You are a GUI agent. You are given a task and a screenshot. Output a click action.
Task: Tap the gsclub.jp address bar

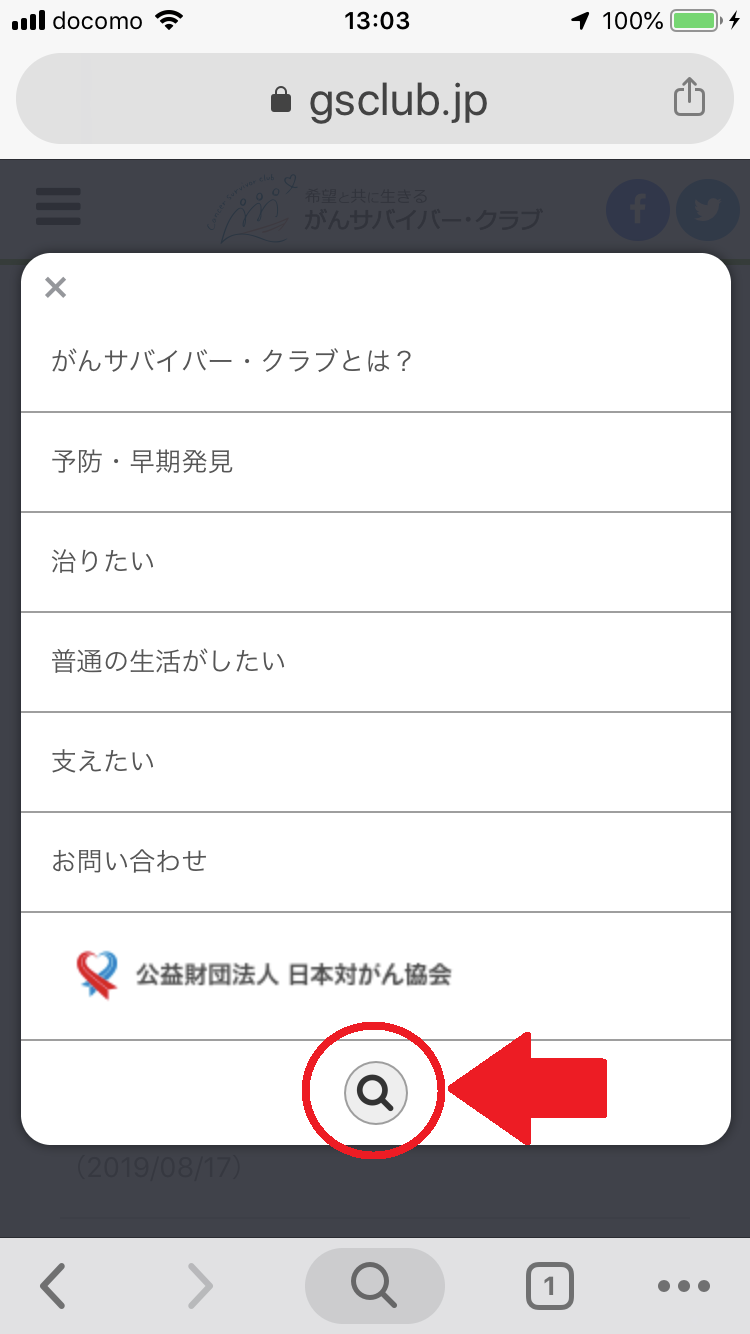378,99
